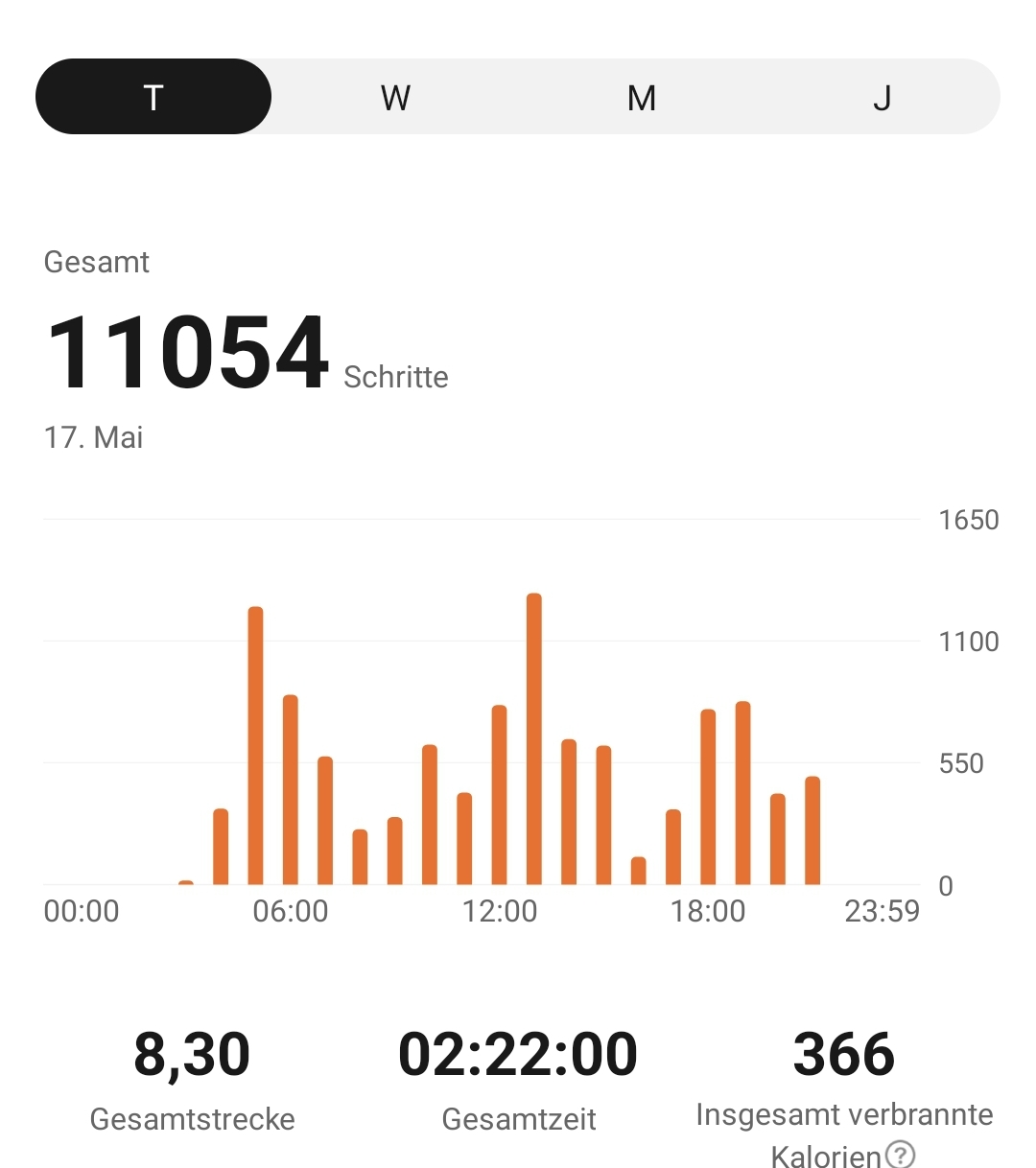
Task: Switch to the M monthly tab
Action: click(x=642, y=97)
